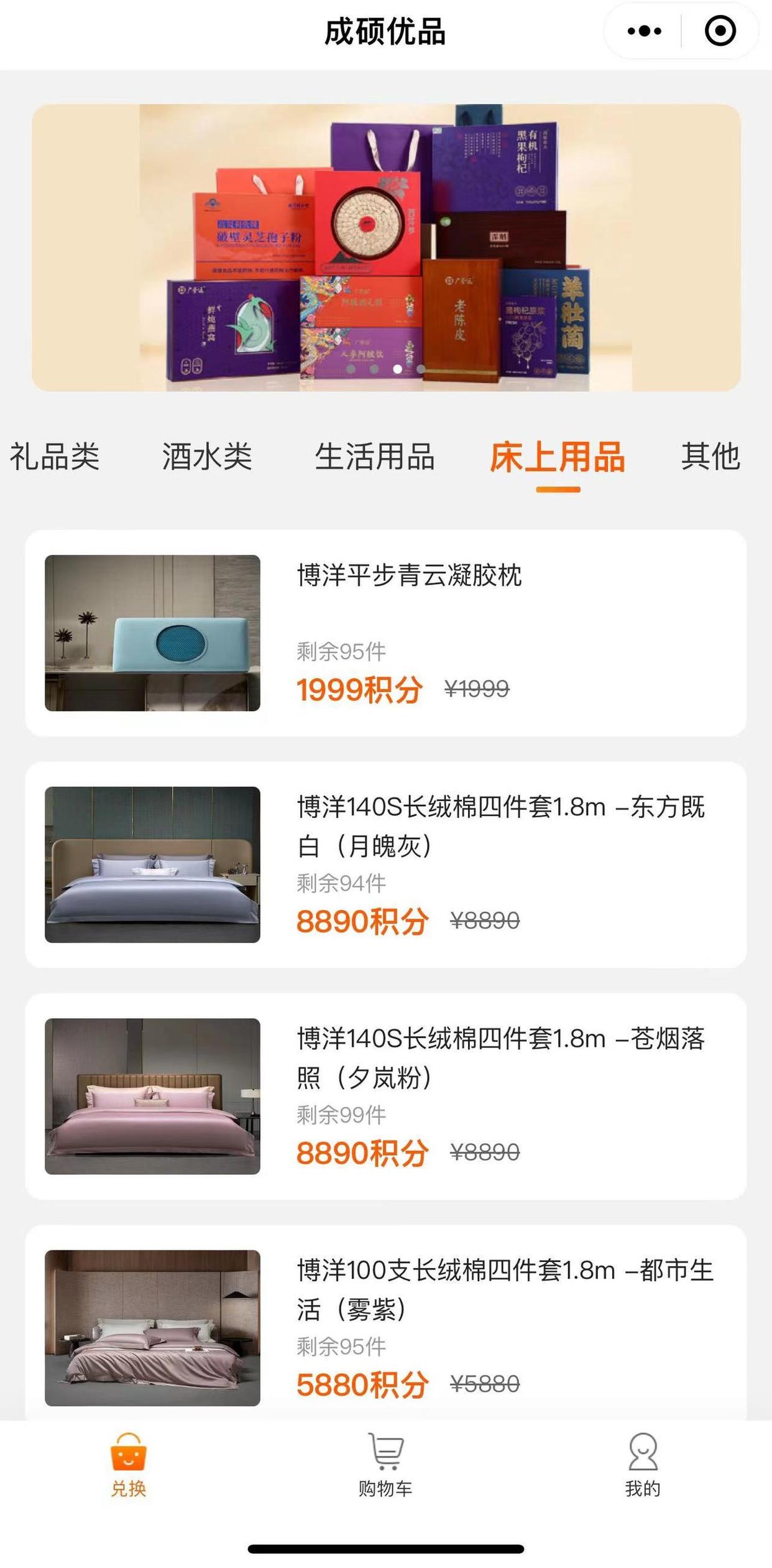Switch to the 礼品类 category tab
This screenshot has width=772, height=1568.
click(55, 457)
